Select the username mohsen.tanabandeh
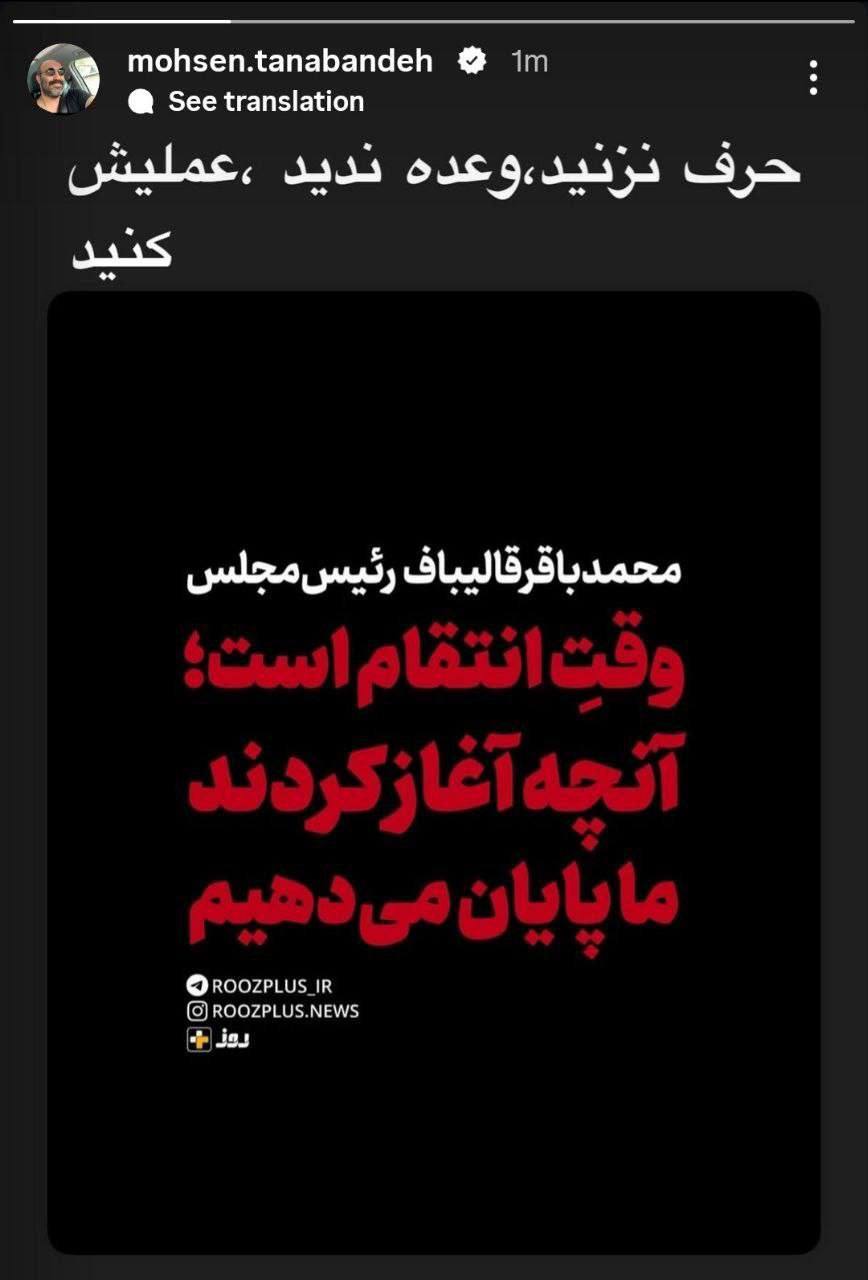This screenshot has height=1280, width=868. pyautogui.click(x=278, y=61)
